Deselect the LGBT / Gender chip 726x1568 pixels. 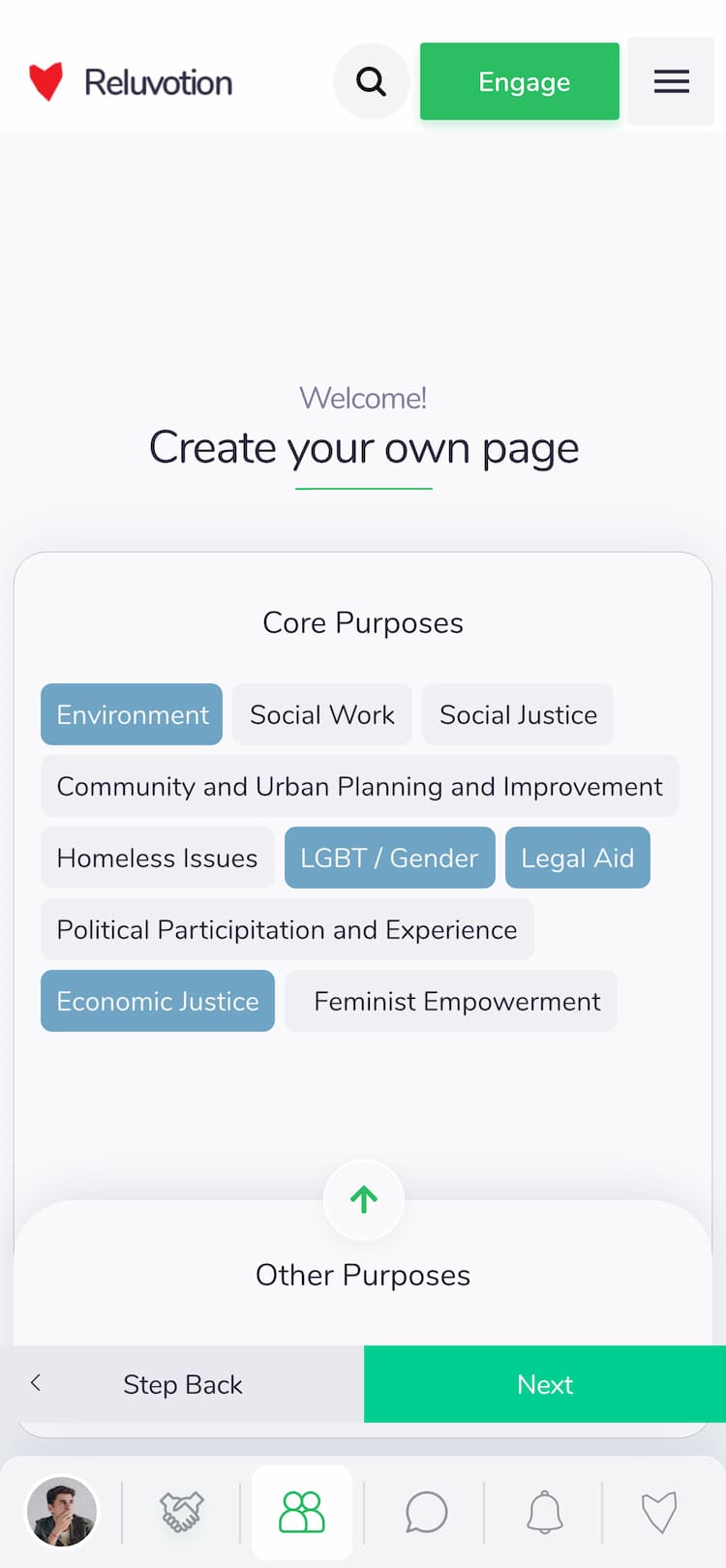[389, 858]
